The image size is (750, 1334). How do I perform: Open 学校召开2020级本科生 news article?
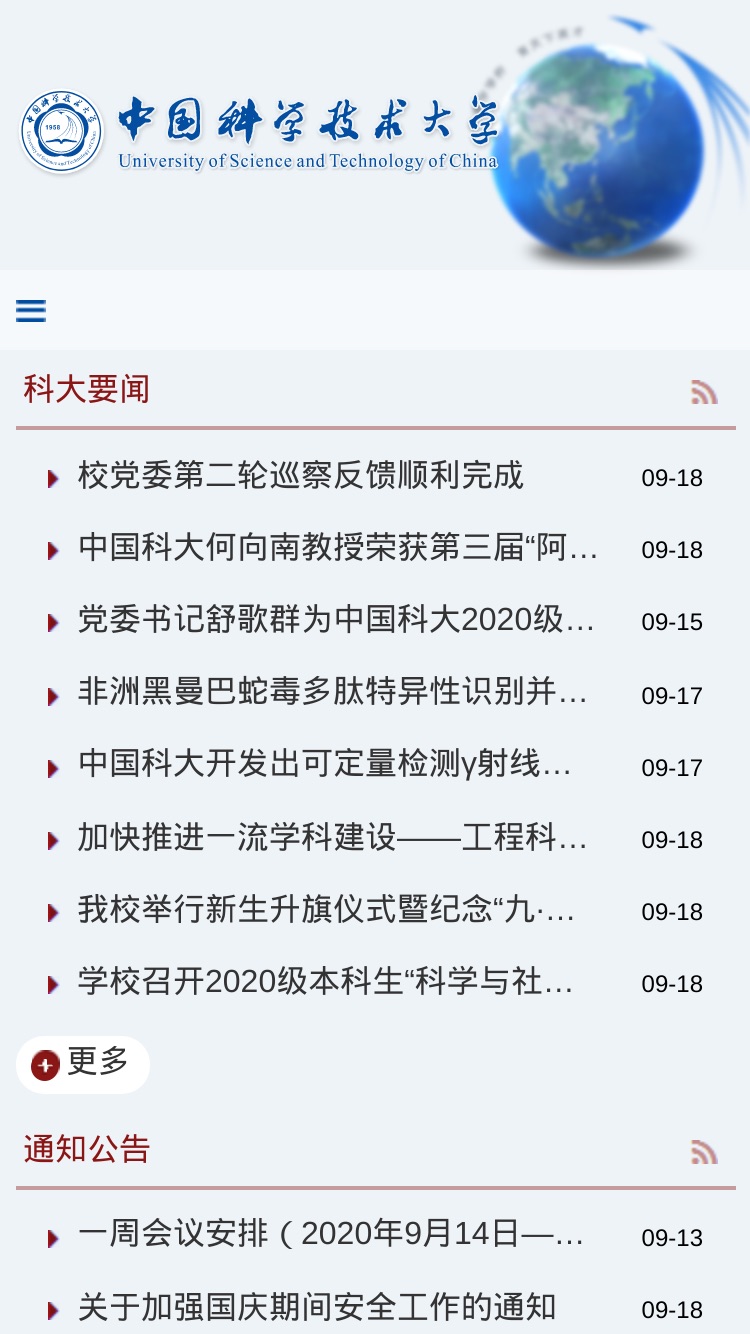(326, 982)
